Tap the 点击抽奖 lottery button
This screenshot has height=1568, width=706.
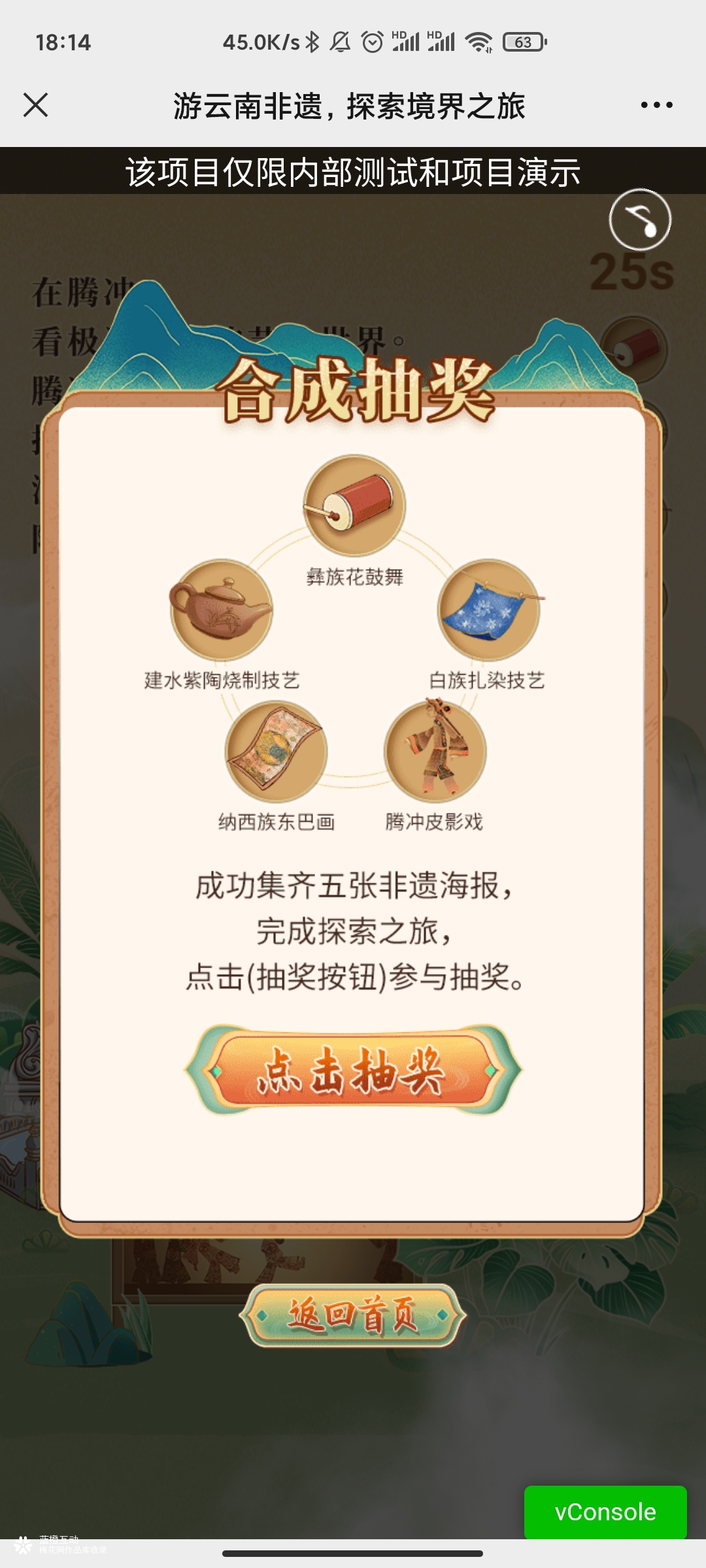click(353, 1071)
